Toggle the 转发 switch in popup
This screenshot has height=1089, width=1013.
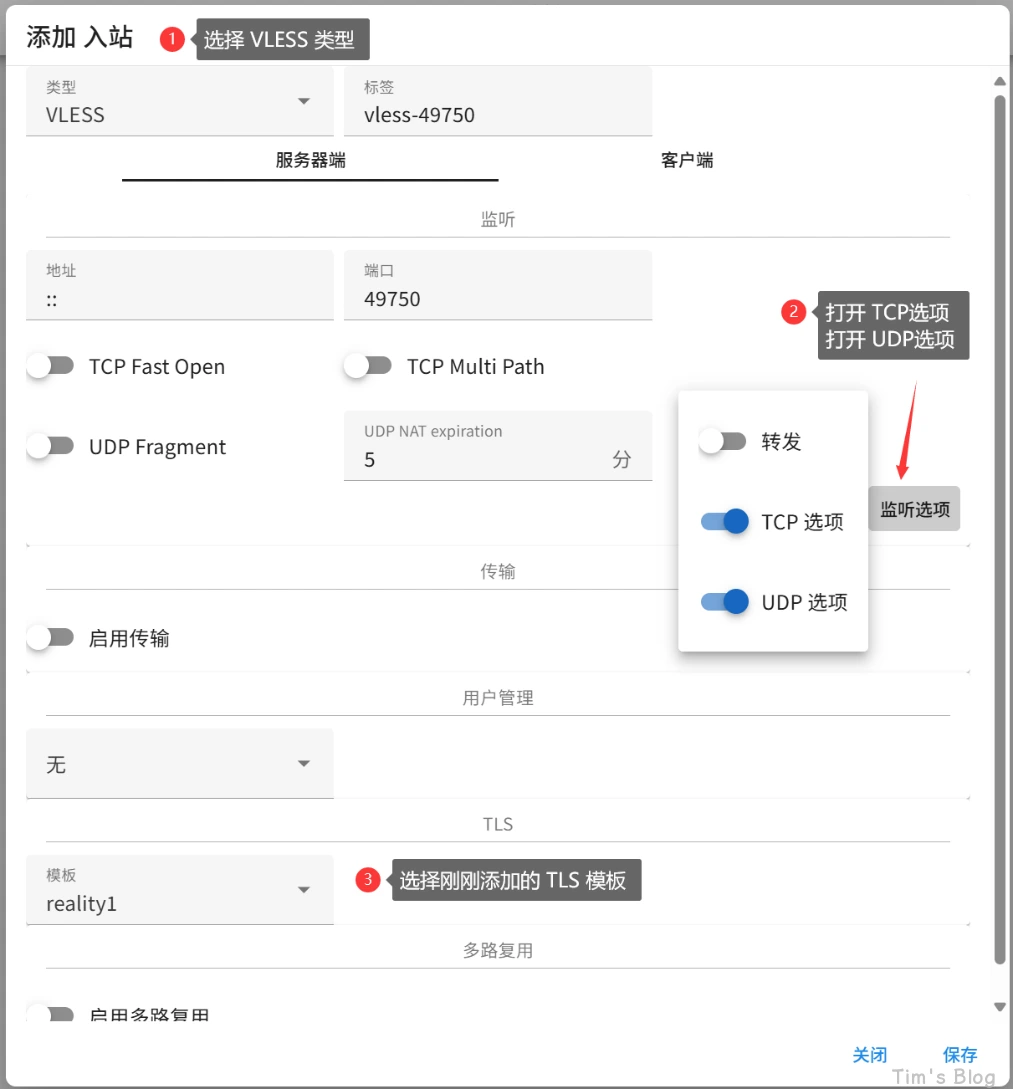coord(723,441)
